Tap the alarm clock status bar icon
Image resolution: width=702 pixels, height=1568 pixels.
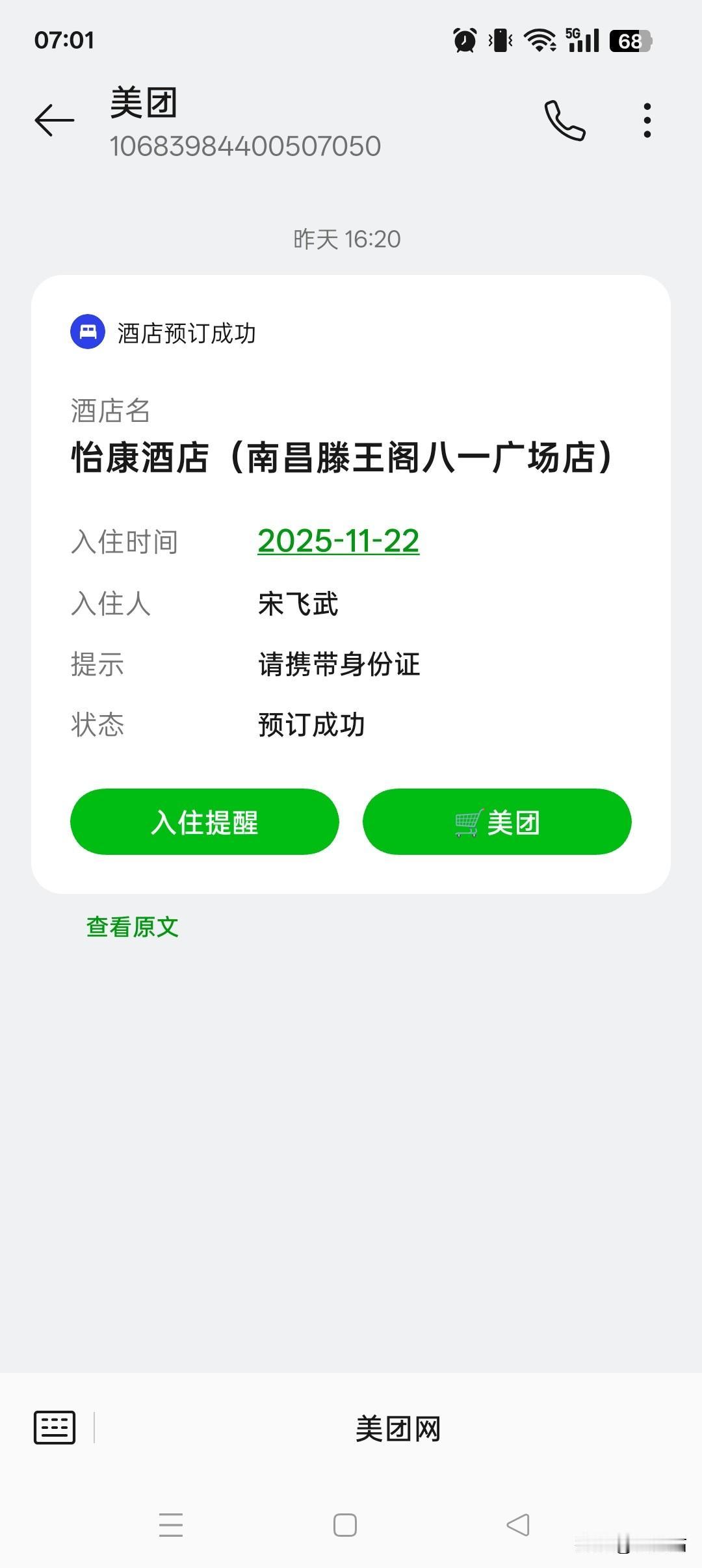[463, 40]
